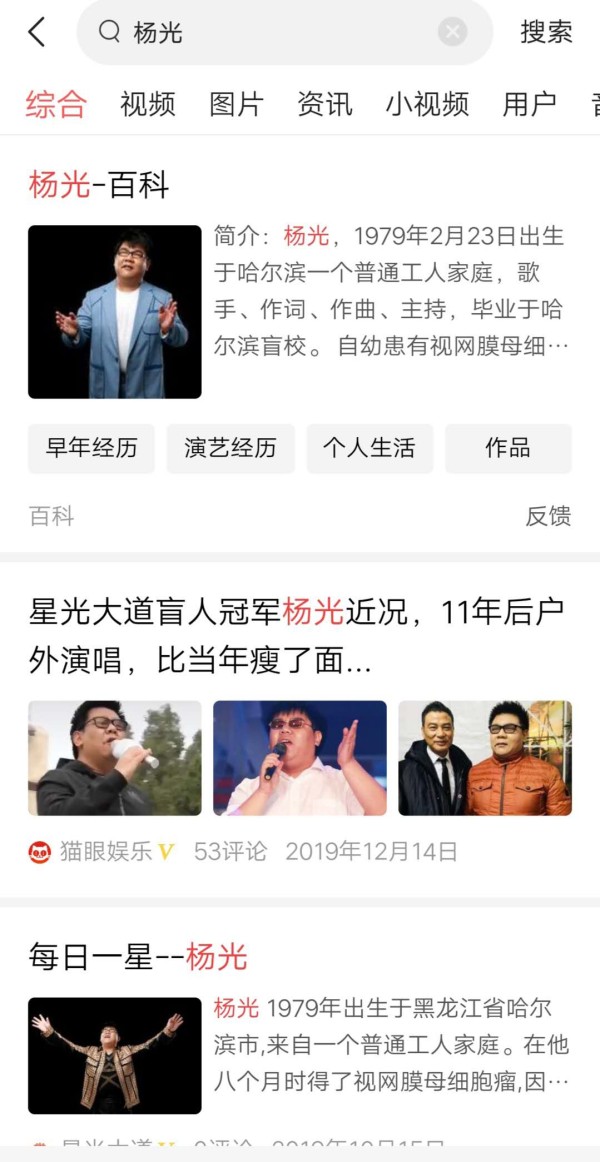Open the 资讯 tab

pyautogui.click(x=325, y=104)
